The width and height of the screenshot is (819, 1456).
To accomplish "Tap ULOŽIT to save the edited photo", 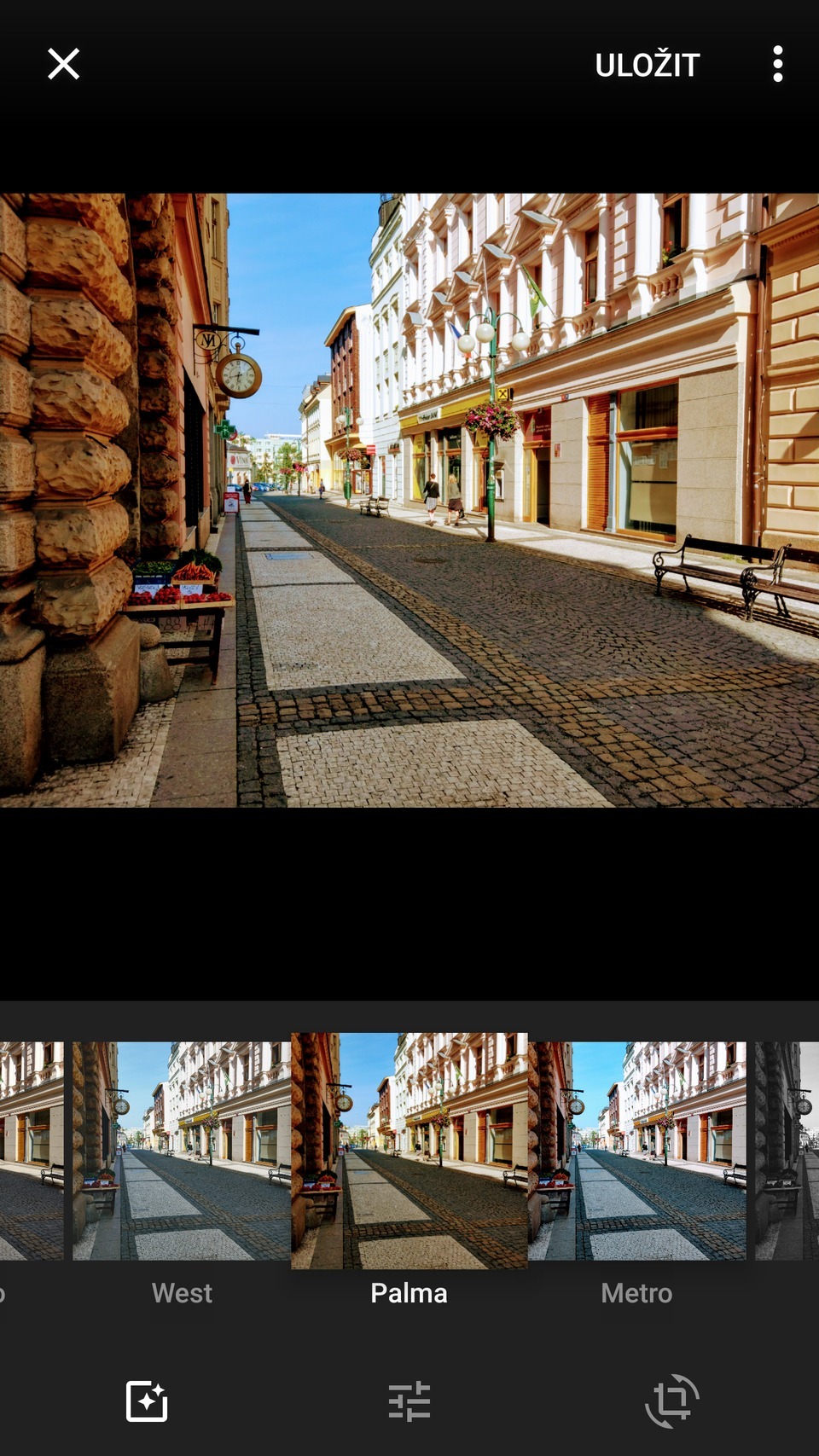I will point(648,65).
